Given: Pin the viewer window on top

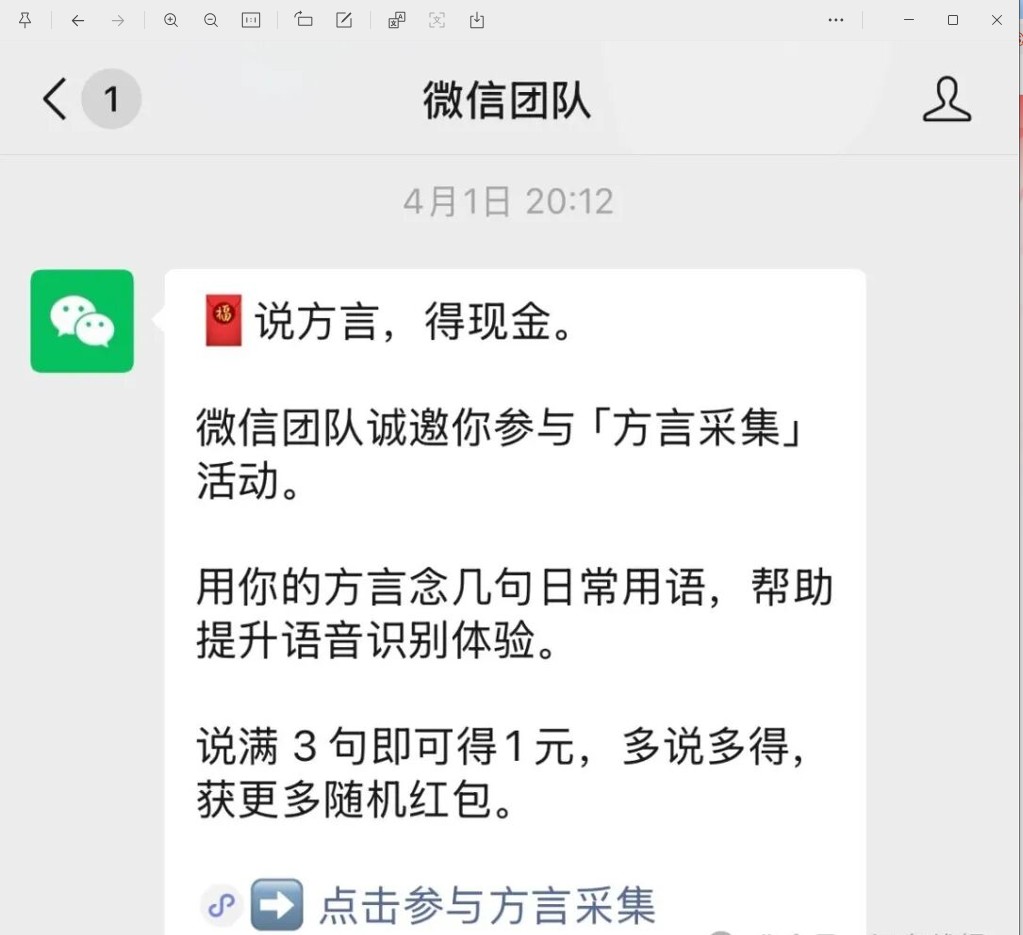Looking at the screenshot, I should point(26,20).
